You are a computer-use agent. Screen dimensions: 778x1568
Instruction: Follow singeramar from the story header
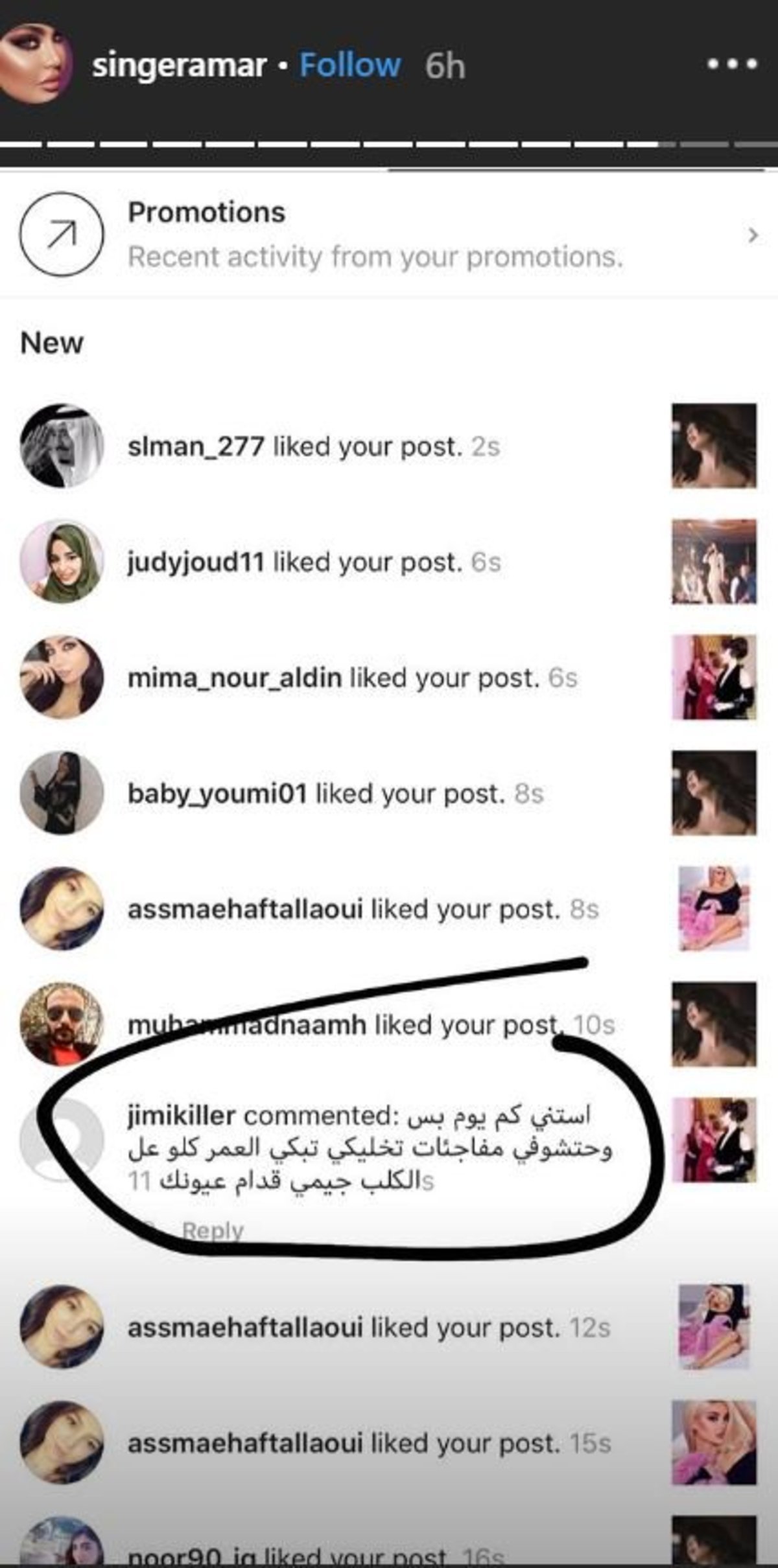tap(350, 65)
